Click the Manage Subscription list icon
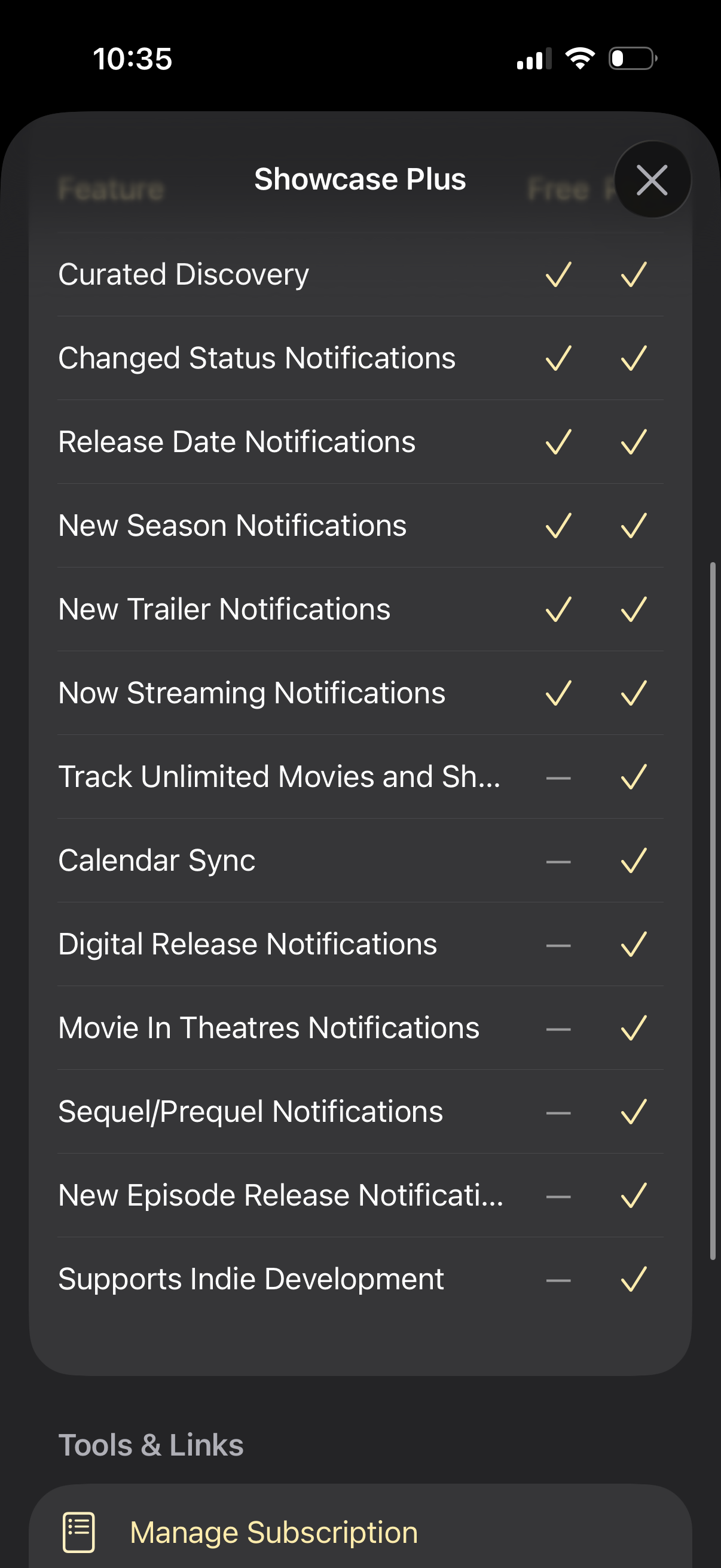This screenshot has width=721, height=1568. (x=79, y=1532)
